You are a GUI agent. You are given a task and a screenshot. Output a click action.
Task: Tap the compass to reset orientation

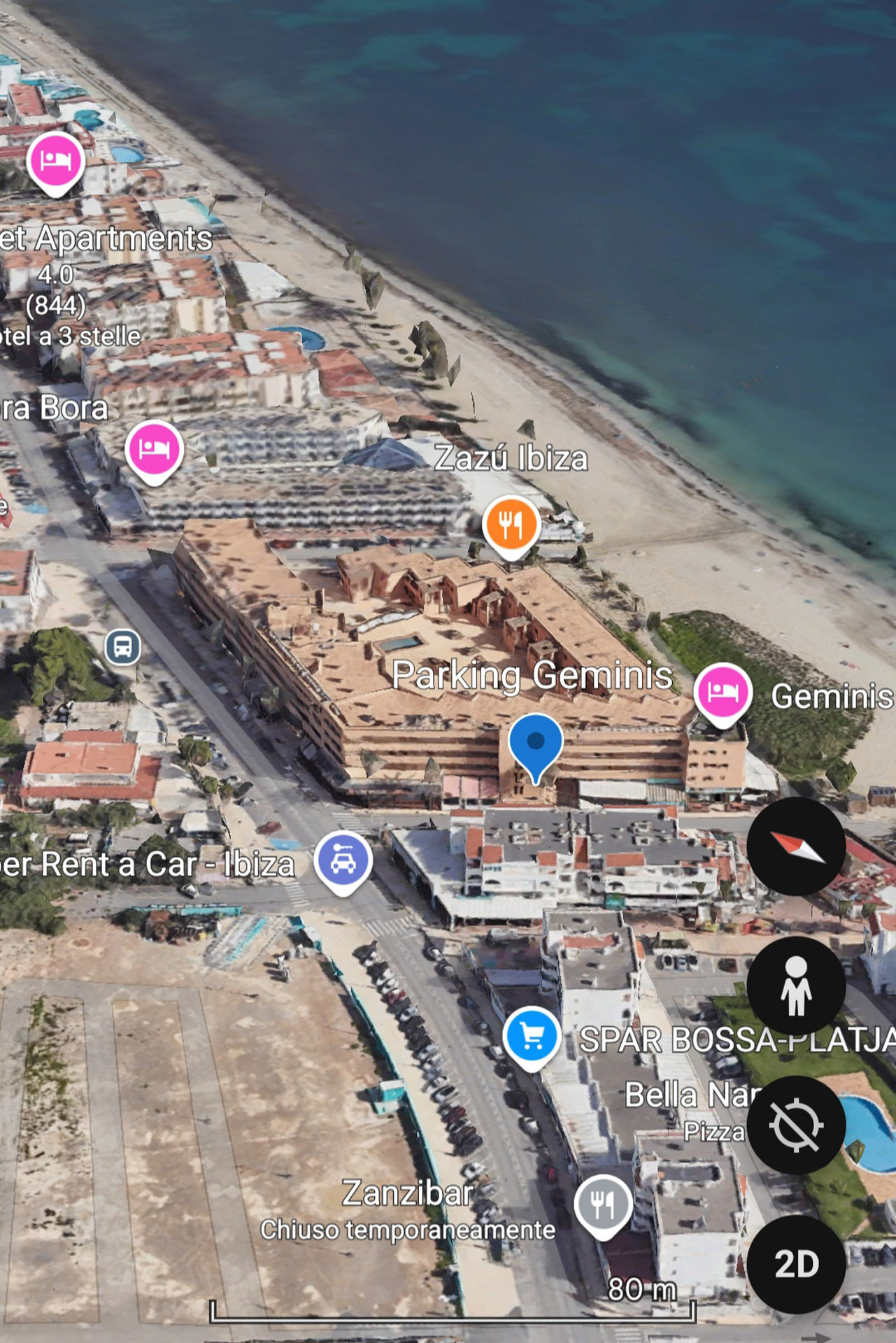[796, 846]
